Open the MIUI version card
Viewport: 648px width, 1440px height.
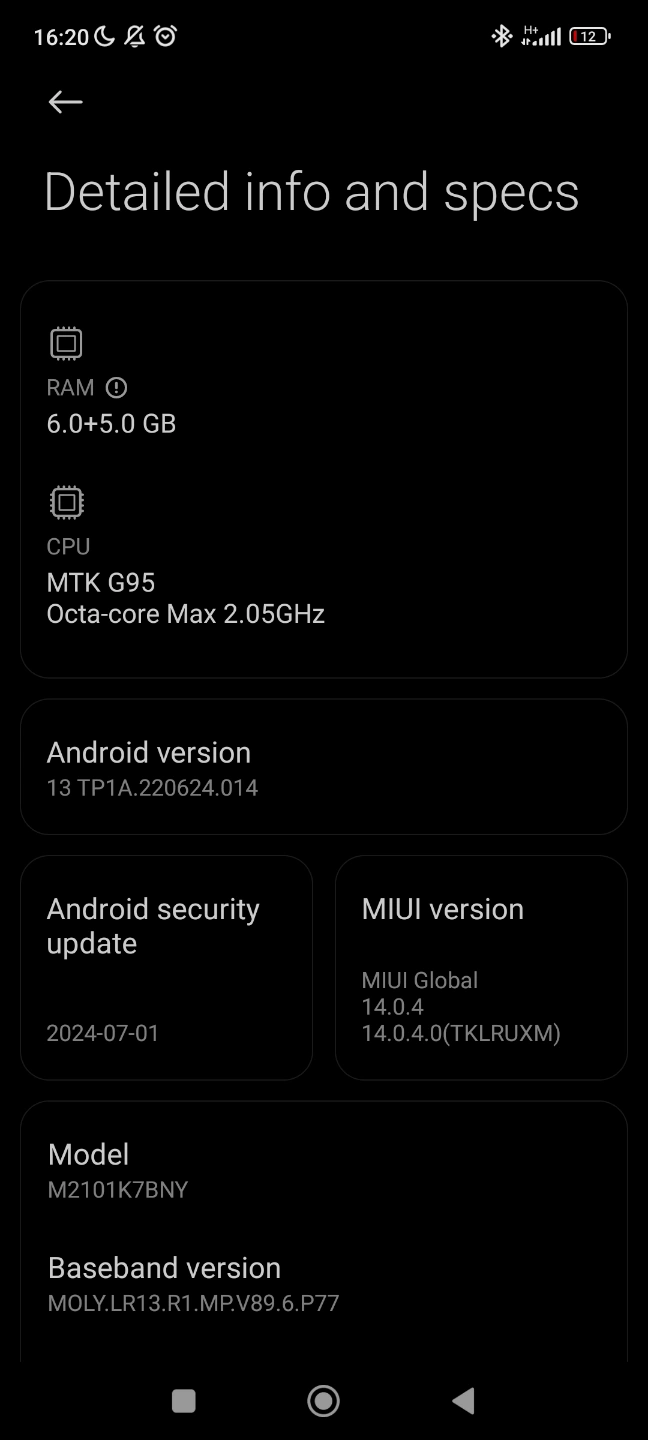coord(481,967)
